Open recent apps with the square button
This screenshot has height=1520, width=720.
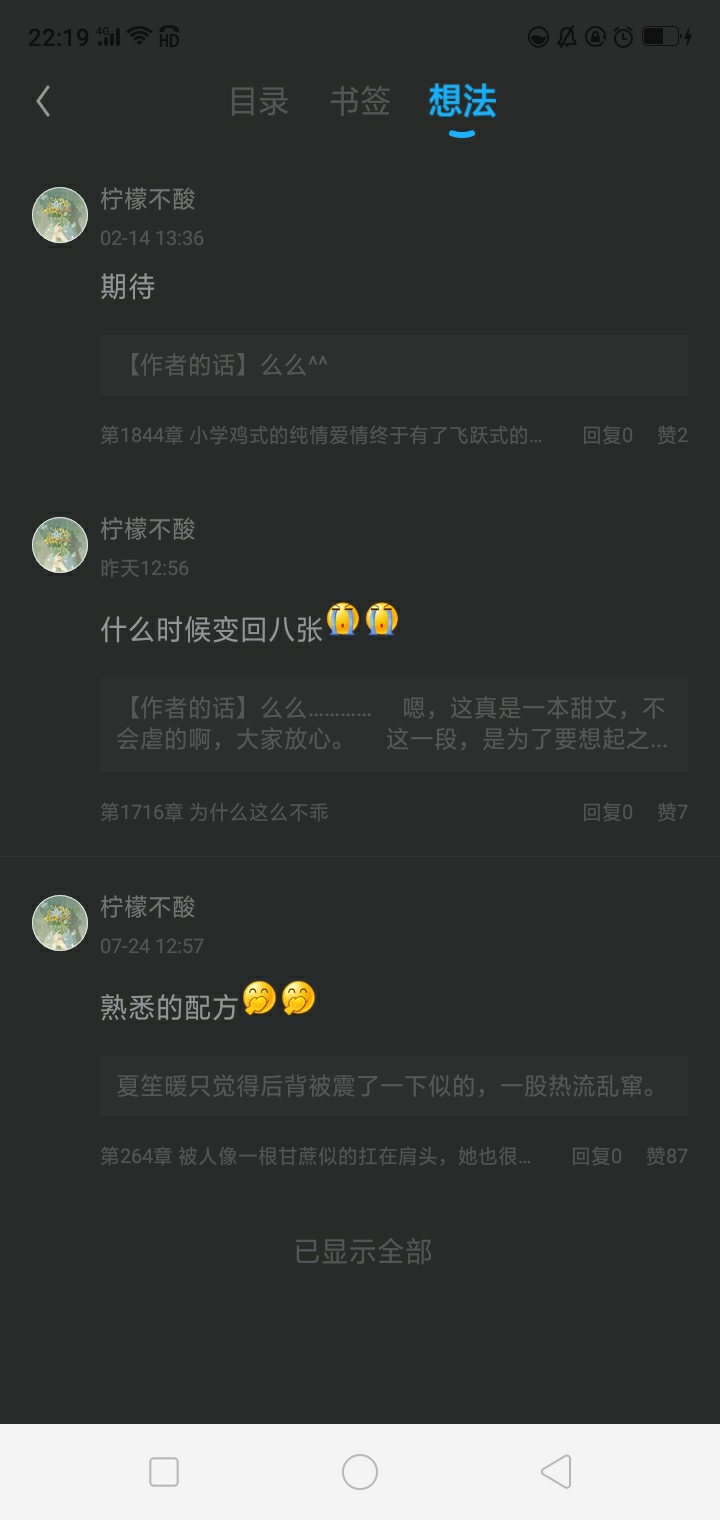(163, 1471)
